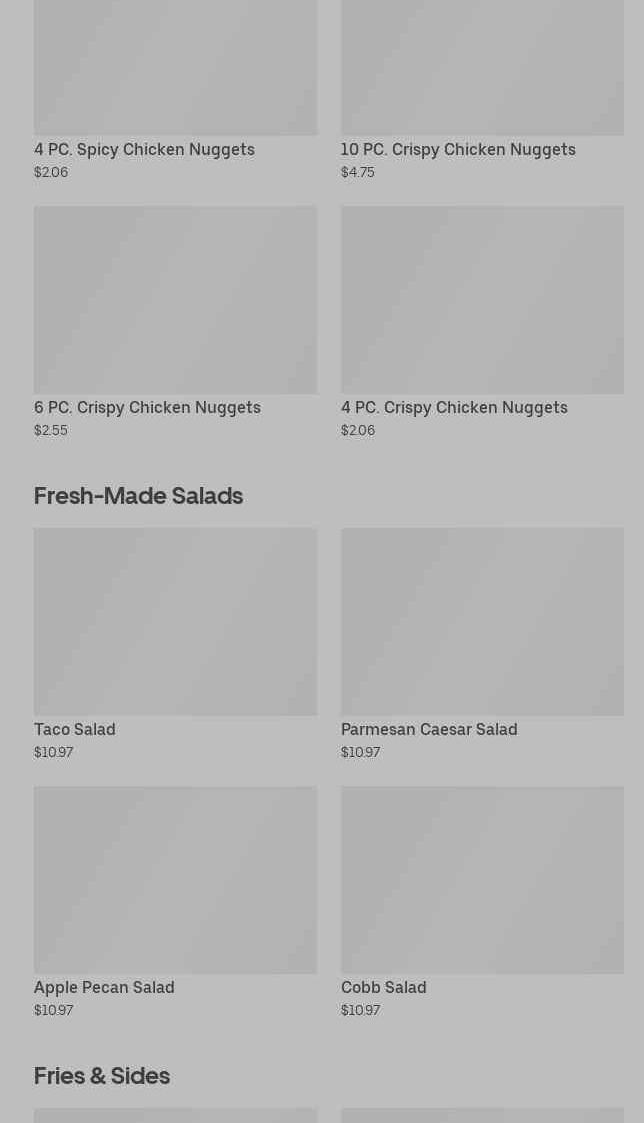
Task: Open 6 PC. Crispy Chicken Nuggets
Action: [x=175, y=322]
